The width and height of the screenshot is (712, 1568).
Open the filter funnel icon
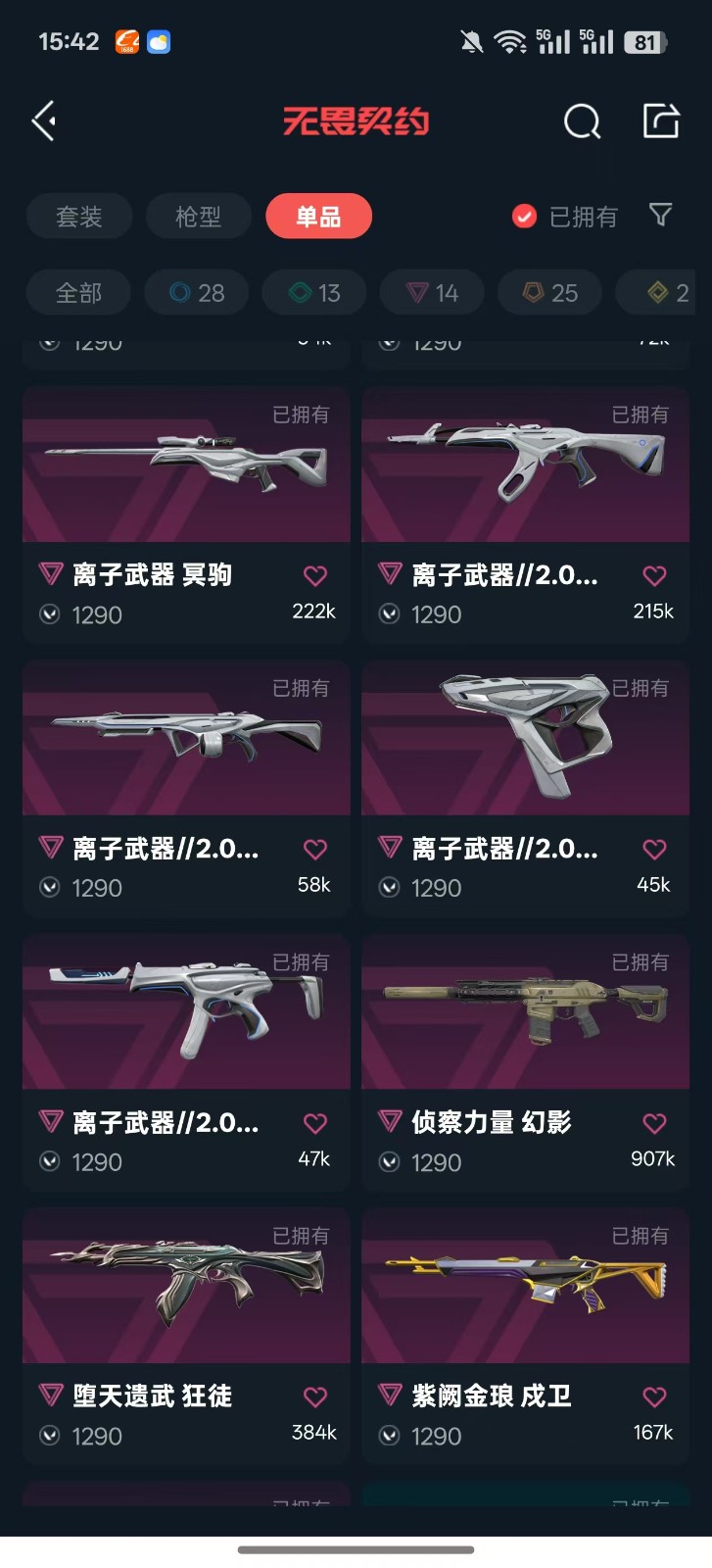[x=661, y=215]
